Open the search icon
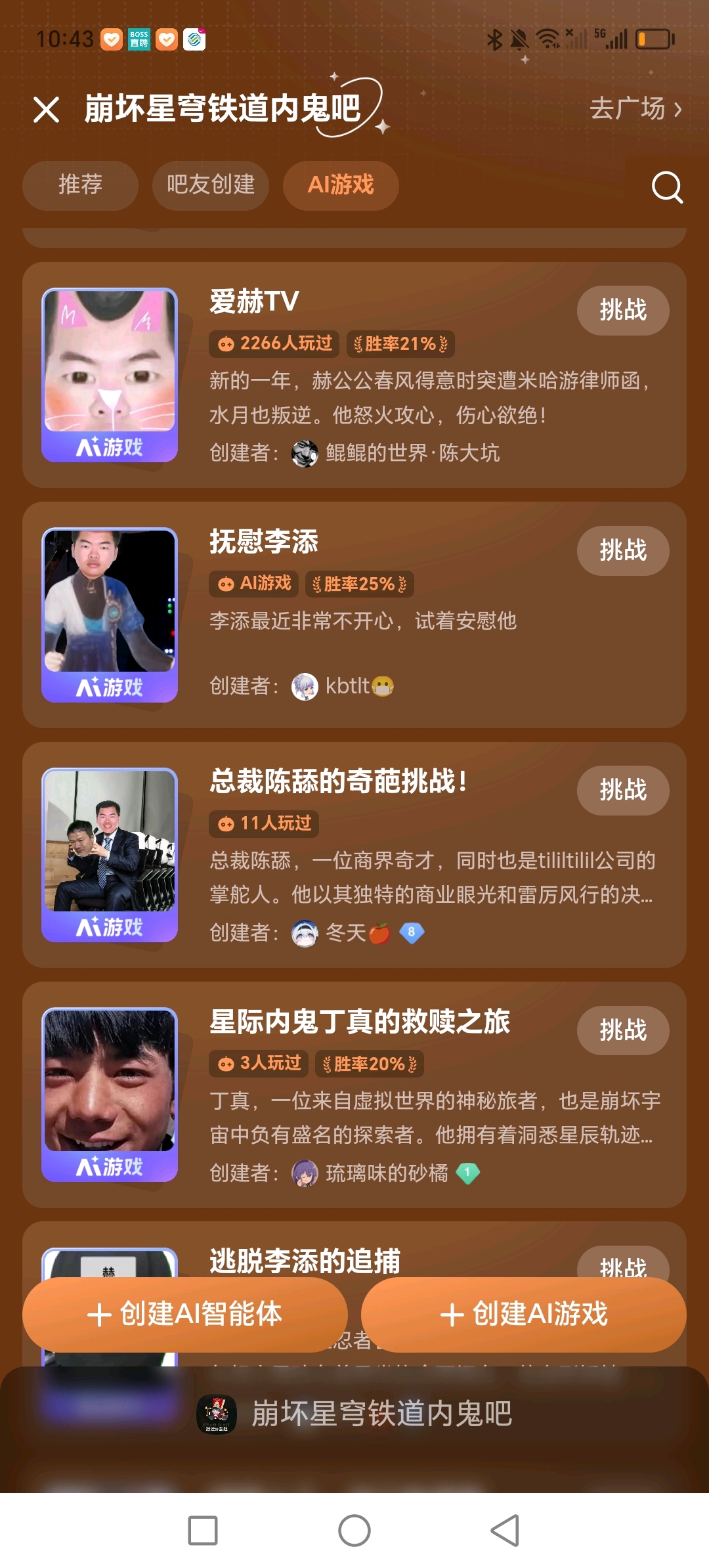 (x=667, y=187)
